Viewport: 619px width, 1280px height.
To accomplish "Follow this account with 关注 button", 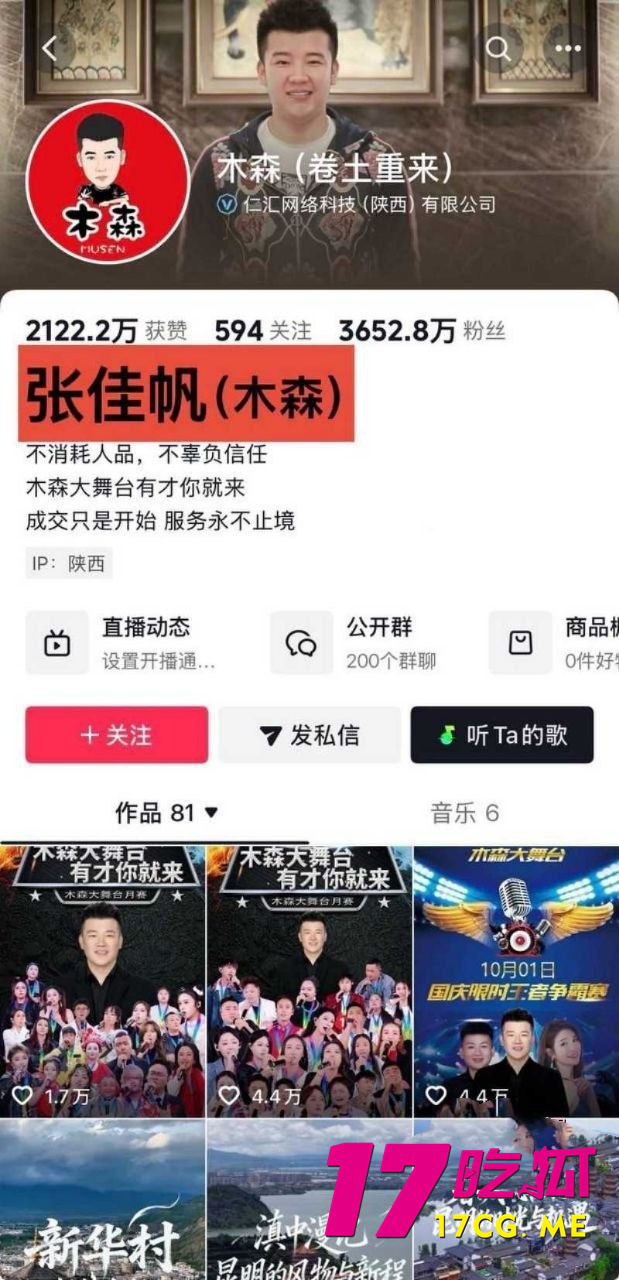I will tap(117, 735).
